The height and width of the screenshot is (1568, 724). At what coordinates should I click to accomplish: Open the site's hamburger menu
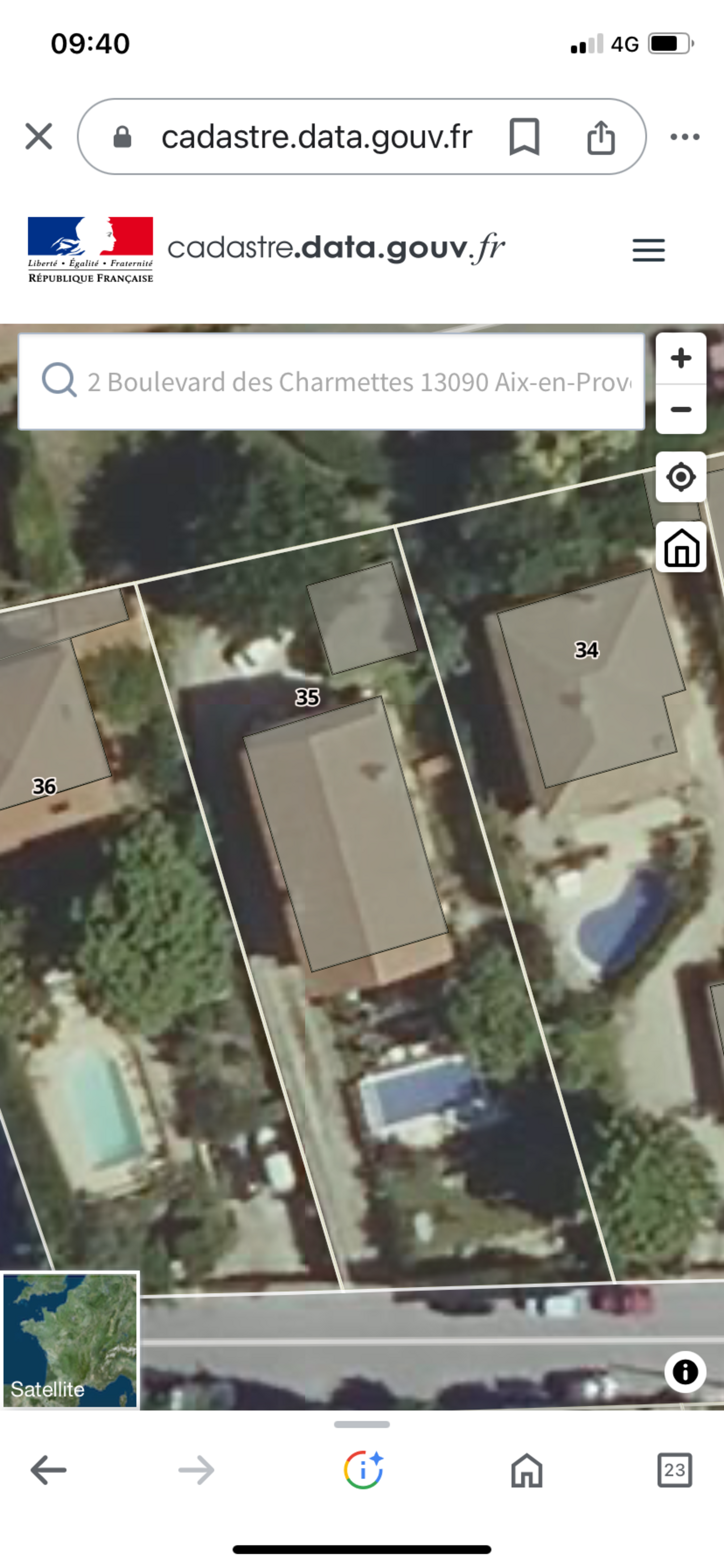[649, 250]
